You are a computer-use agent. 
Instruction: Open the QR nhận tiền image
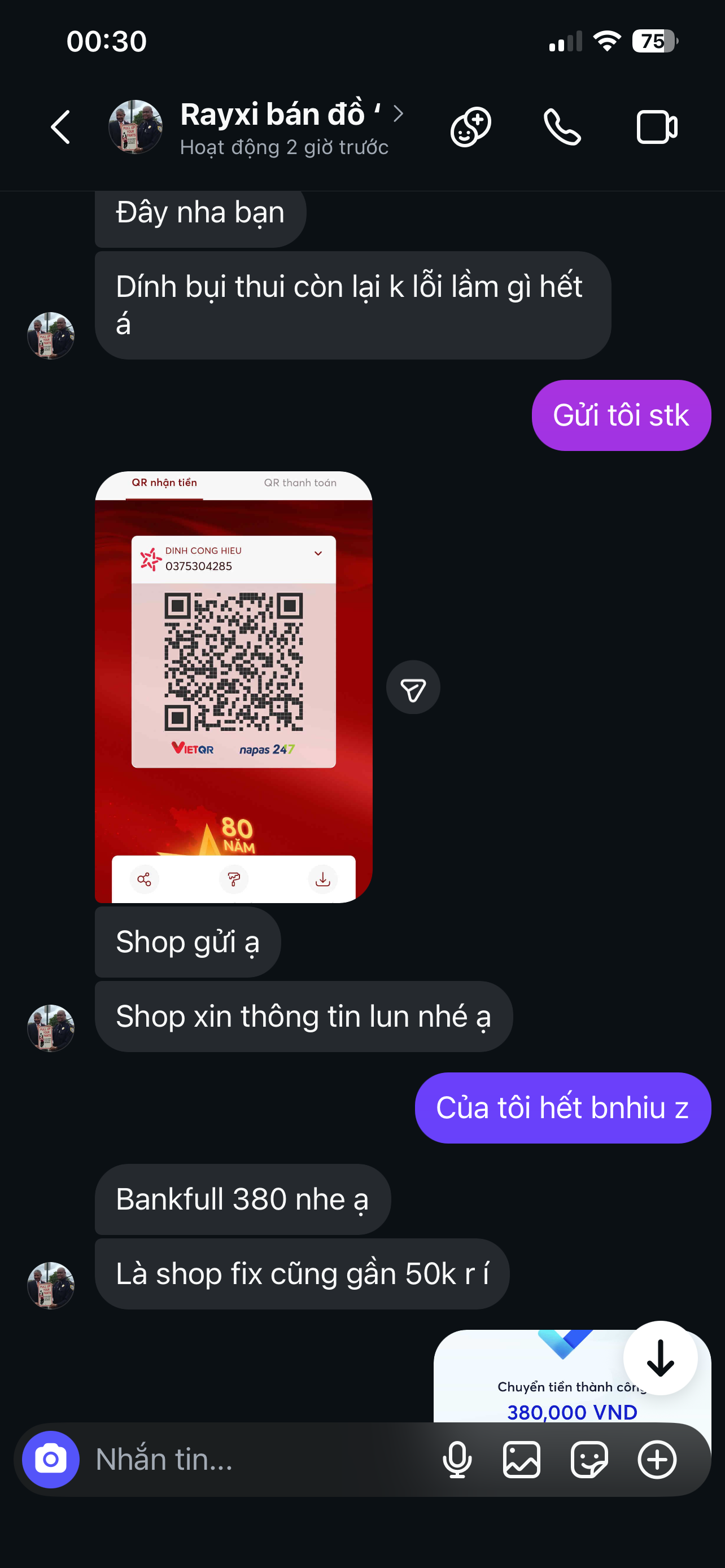coord(233,686)
